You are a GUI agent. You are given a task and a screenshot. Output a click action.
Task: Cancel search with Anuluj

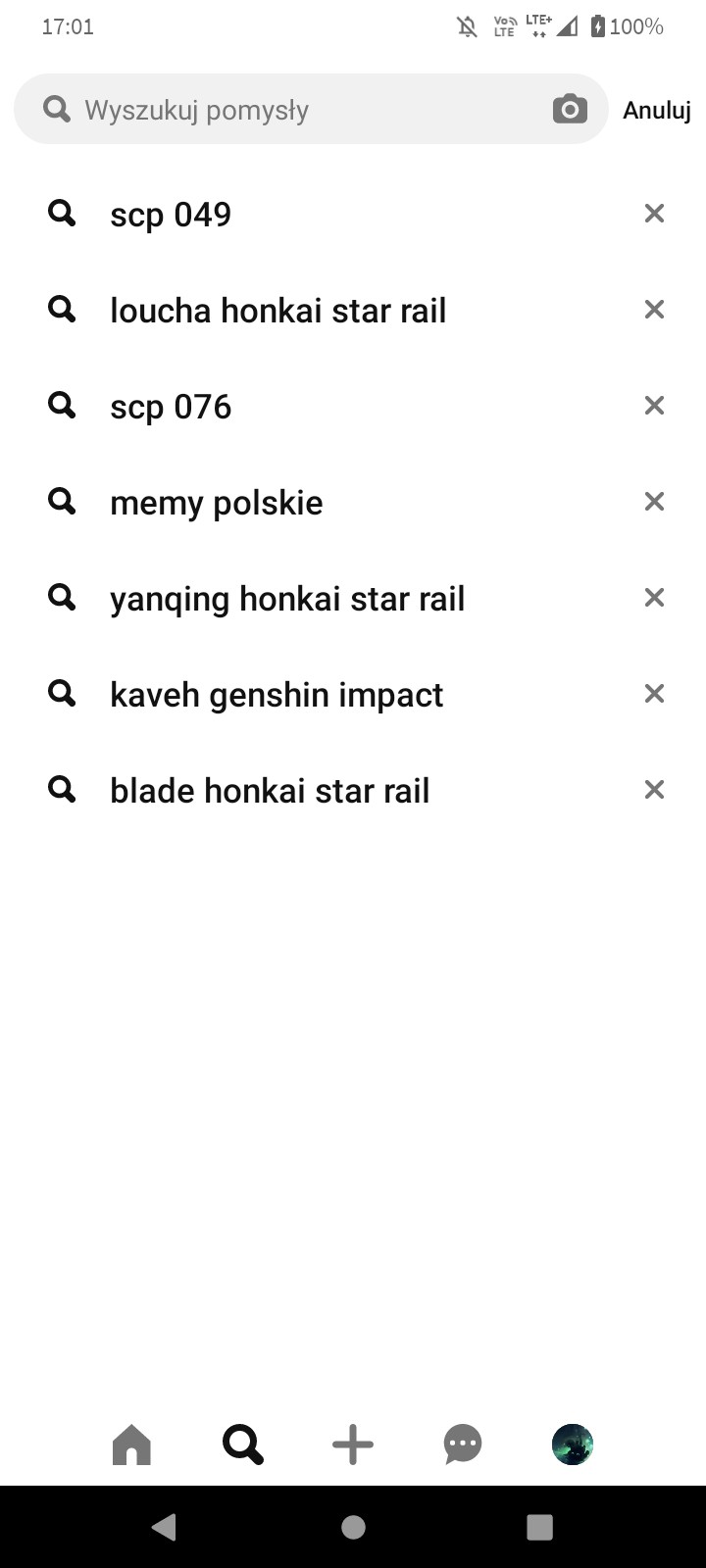tap(657, 110)
